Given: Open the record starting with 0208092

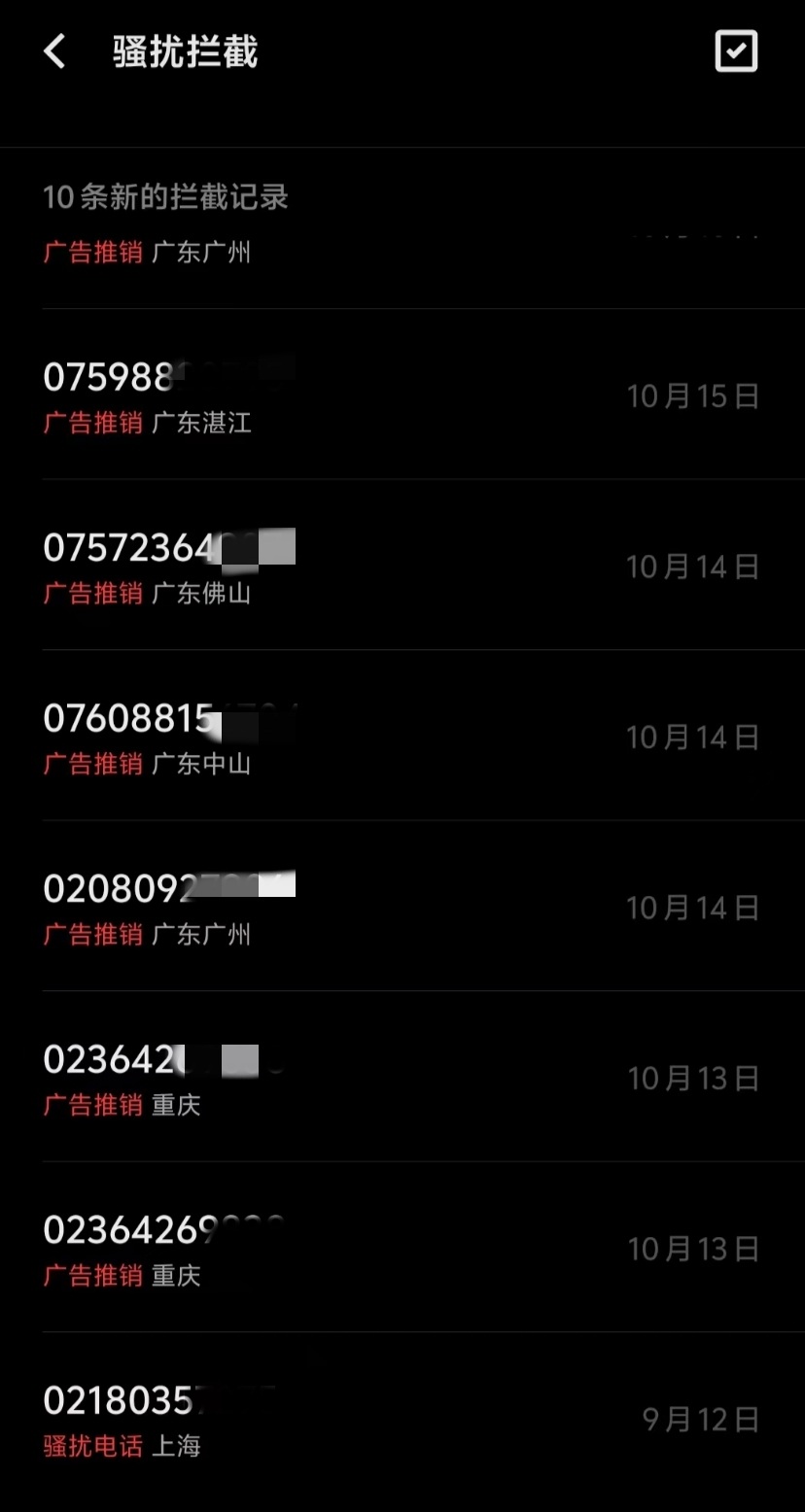Looking at the screenshot, I should tap(401, 907).
